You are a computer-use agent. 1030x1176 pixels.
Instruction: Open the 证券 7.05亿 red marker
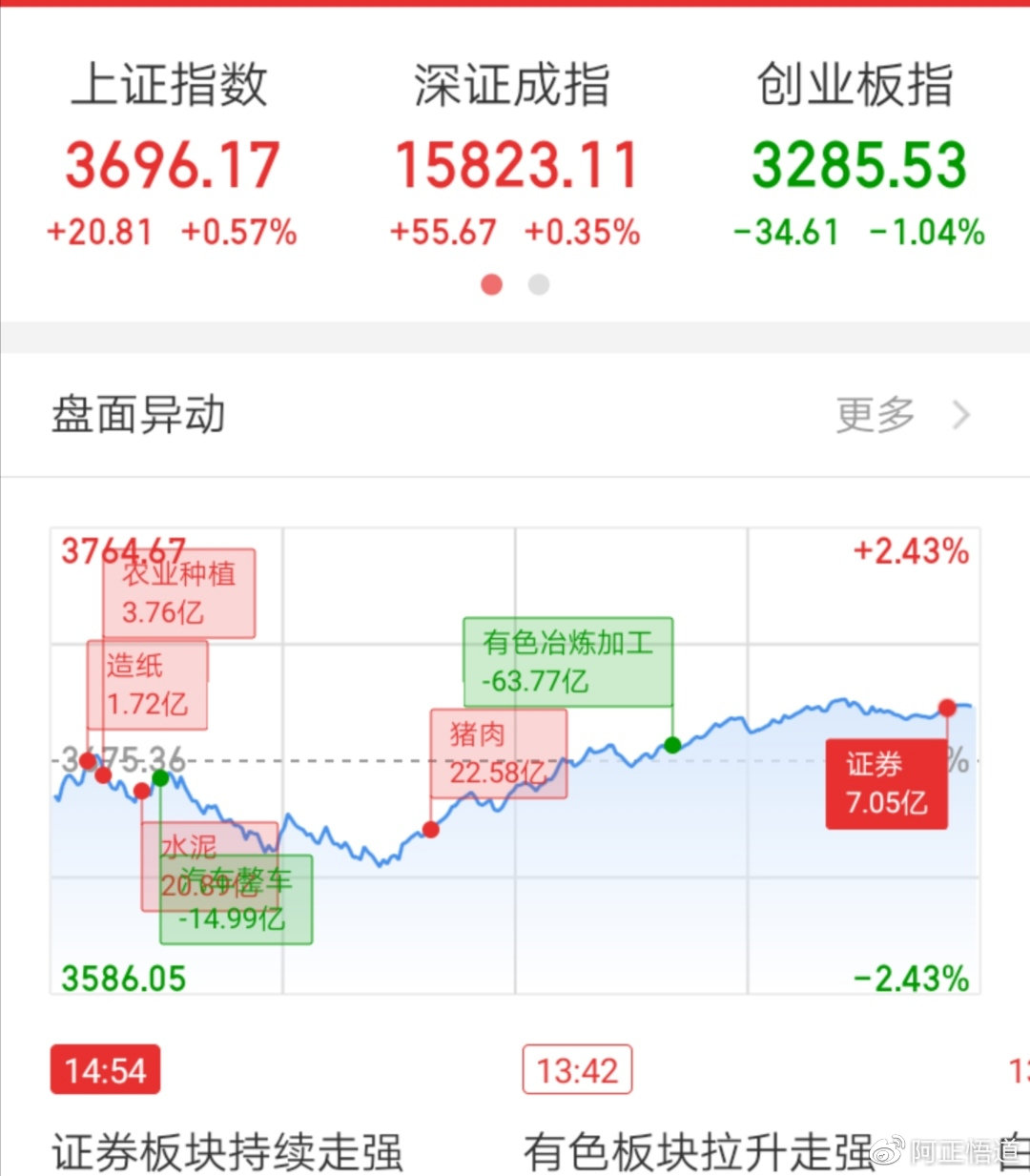886,782
